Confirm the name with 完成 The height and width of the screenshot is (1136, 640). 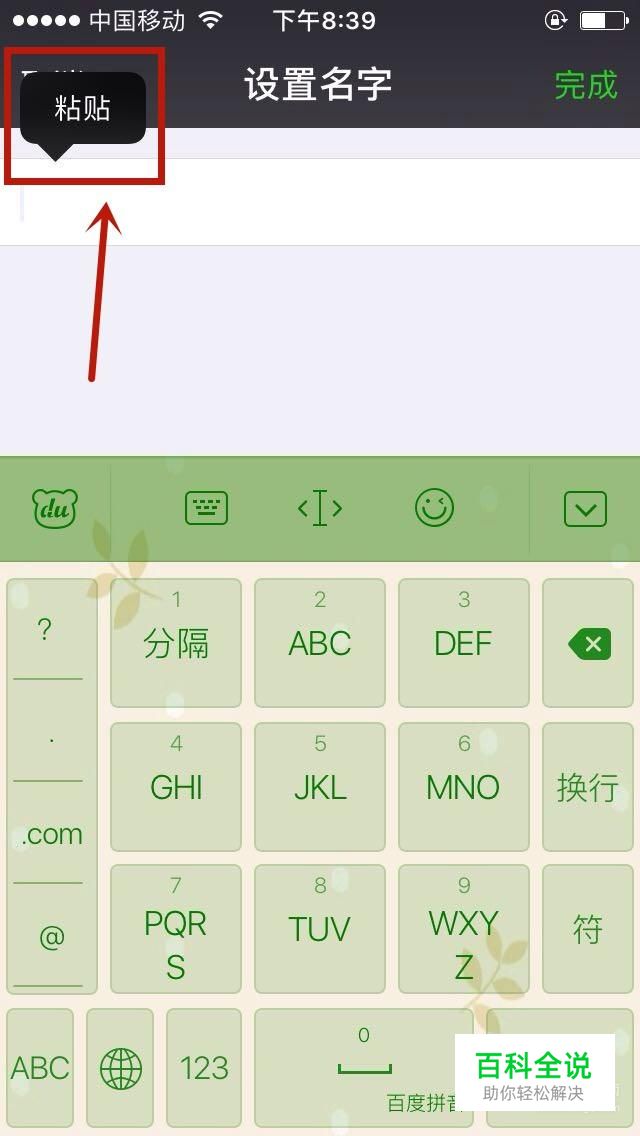click(586, 85)
